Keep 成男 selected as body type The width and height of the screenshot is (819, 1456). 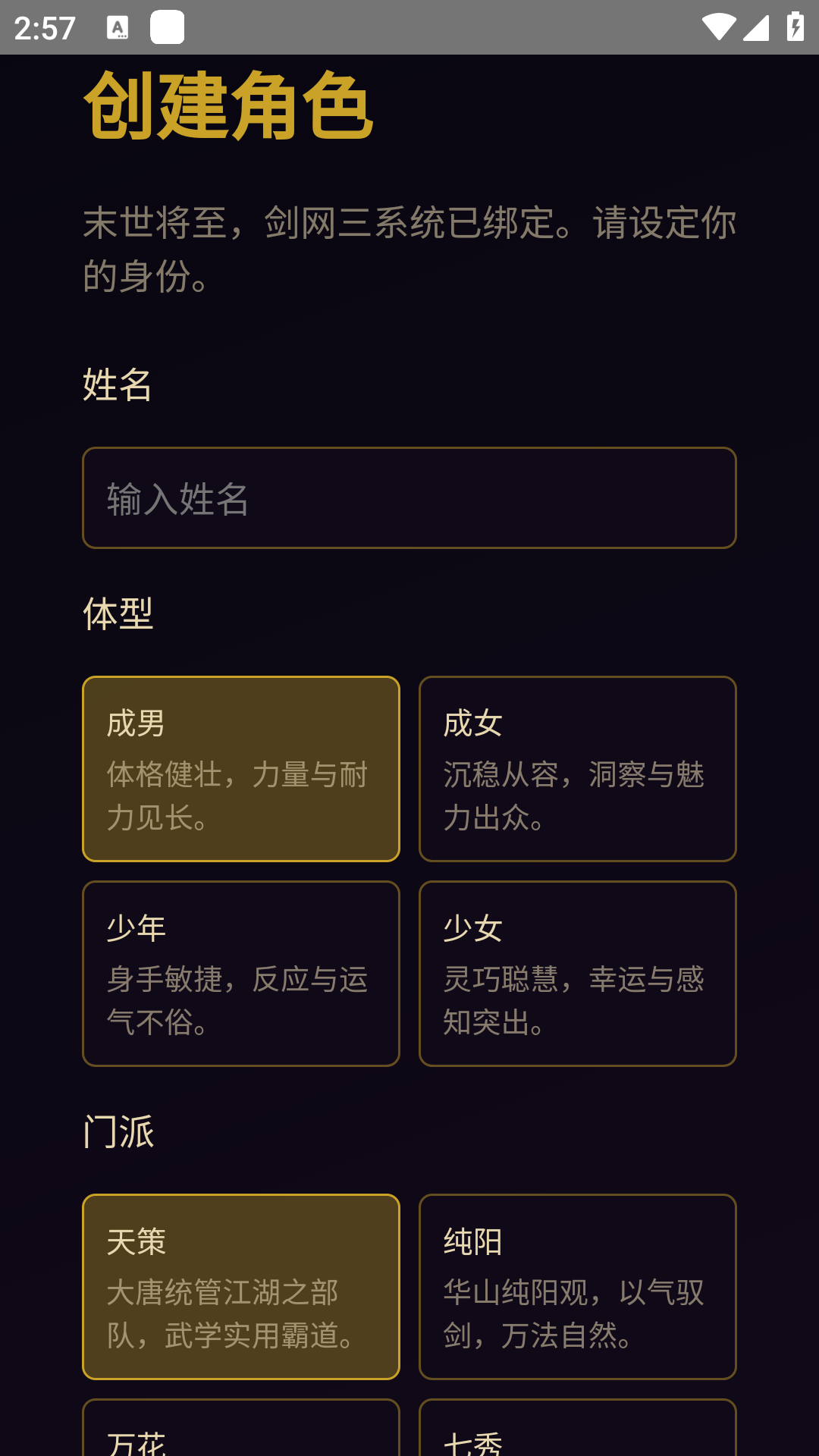coord(241,767)
